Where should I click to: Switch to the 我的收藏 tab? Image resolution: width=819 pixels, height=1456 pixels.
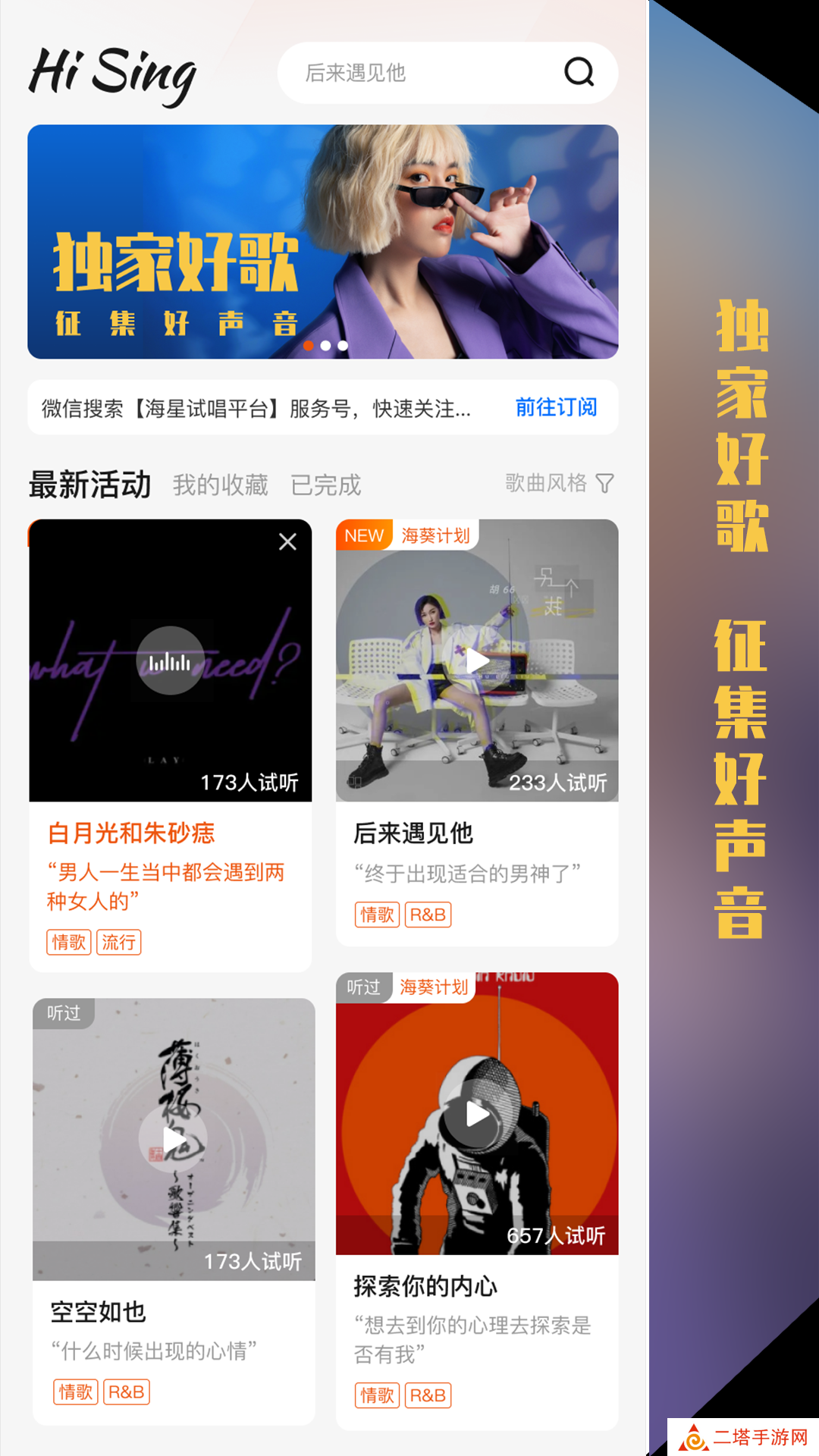click(220, 485)
